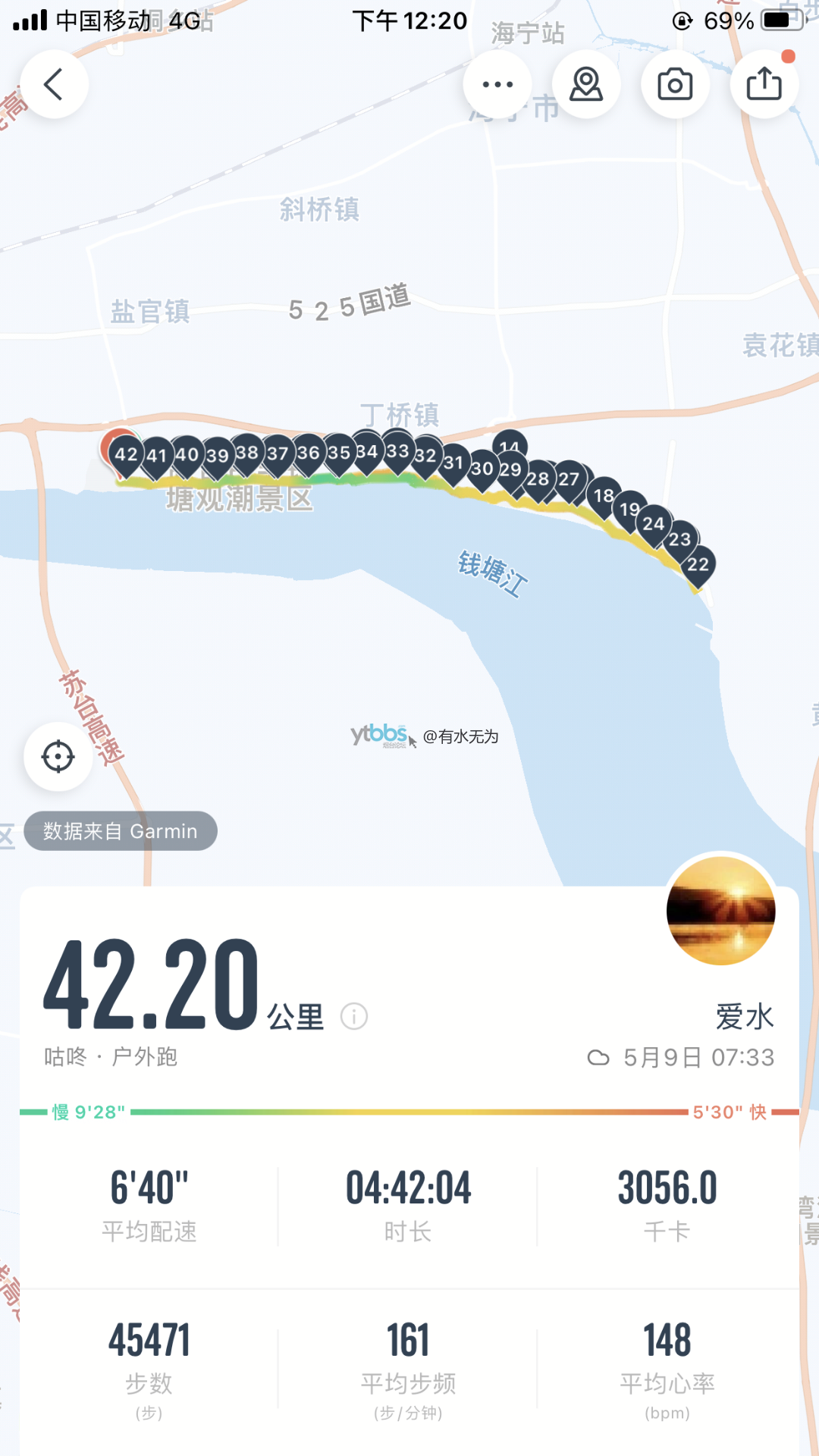Tap the 数据来自 Garmin label

click(121, 831)
